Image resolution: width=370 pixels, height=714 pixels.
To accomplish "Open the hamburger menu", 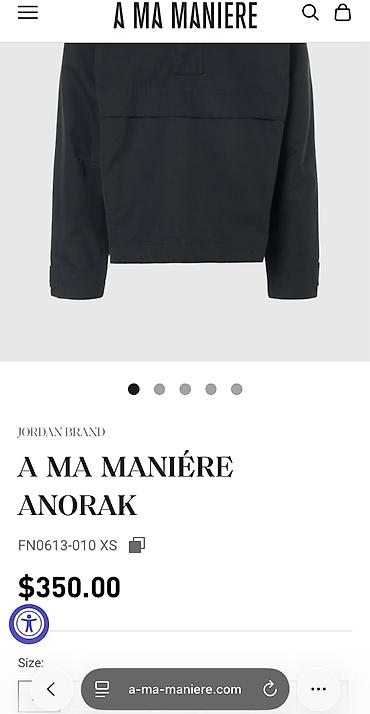I will click(x=28, y=13).
